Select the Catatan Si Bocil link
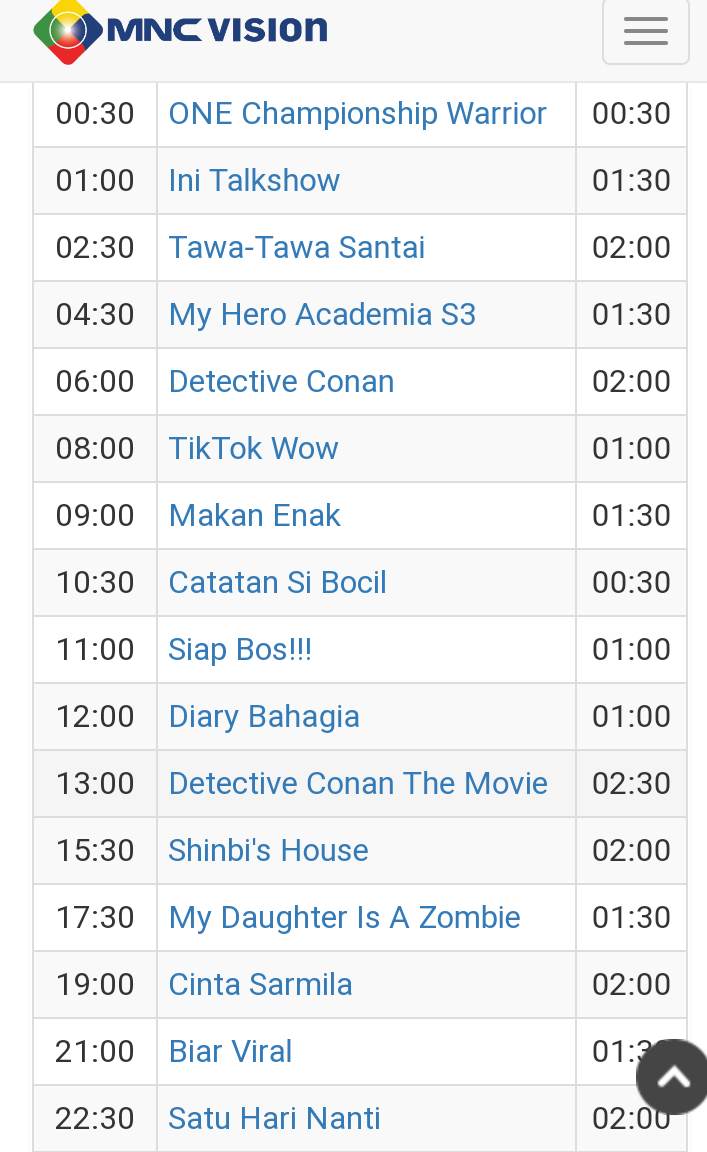The width and height of the screenshot is (707, 1152). click(277, 583)
